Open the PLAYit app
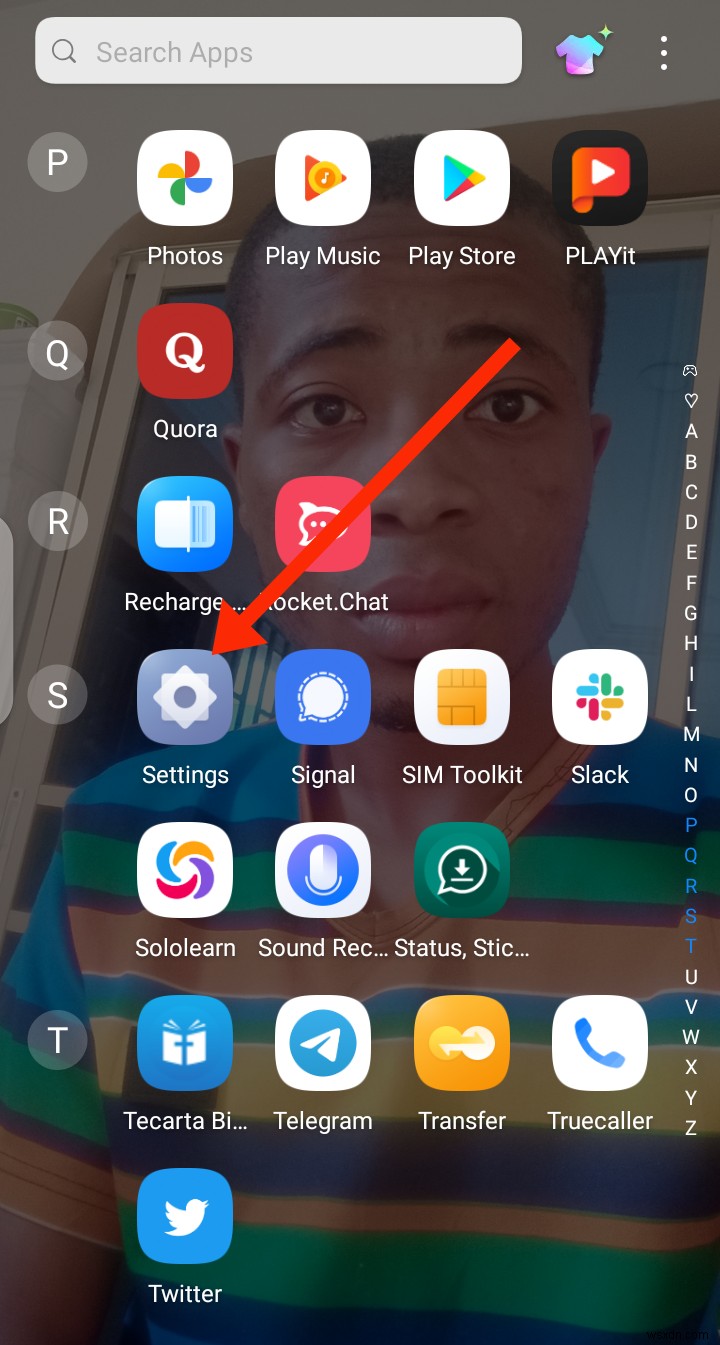The height and width of the screenshot is (1345, 720). click(600, 179)
